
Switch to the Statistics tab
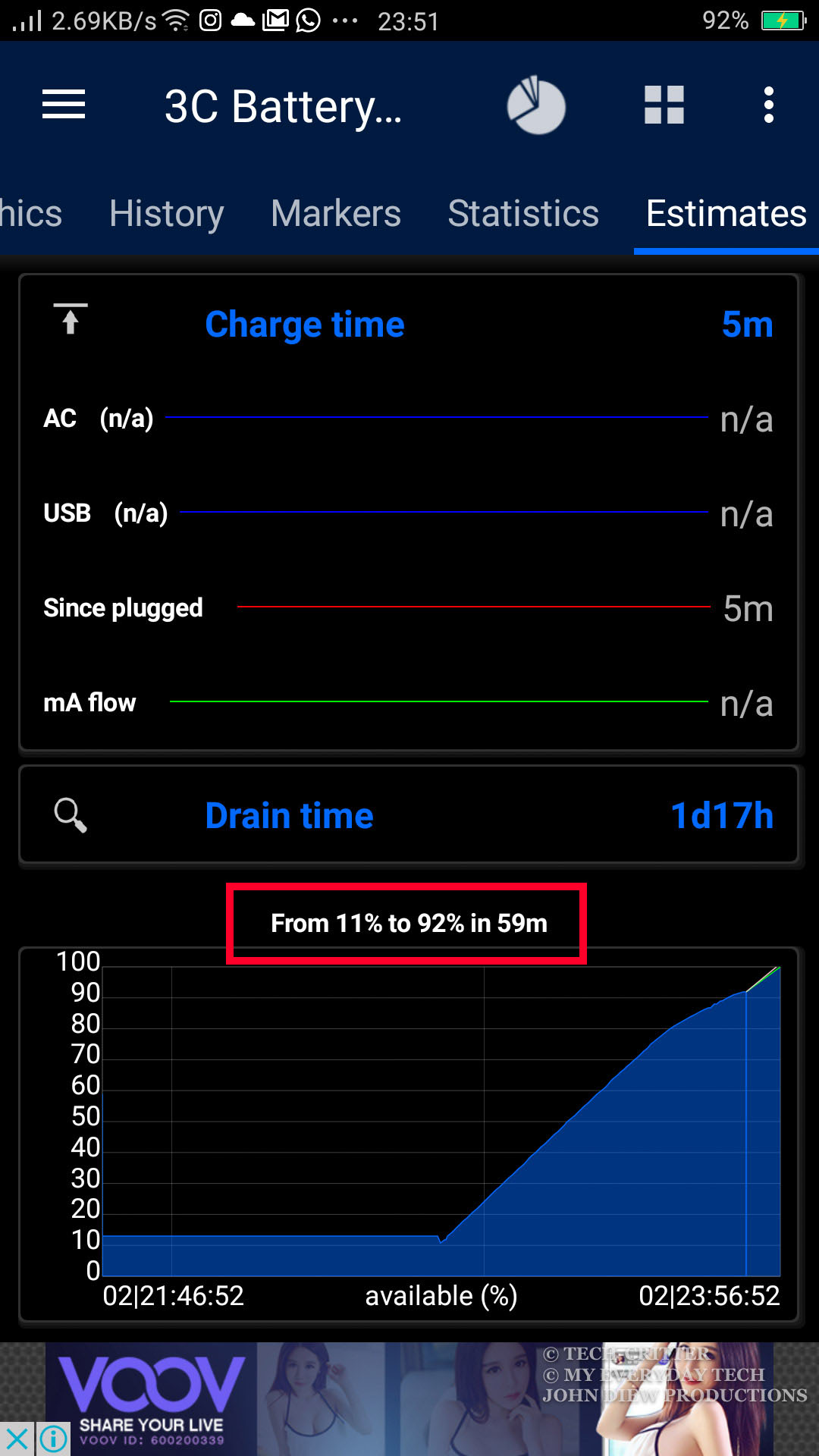coord(523,213)
